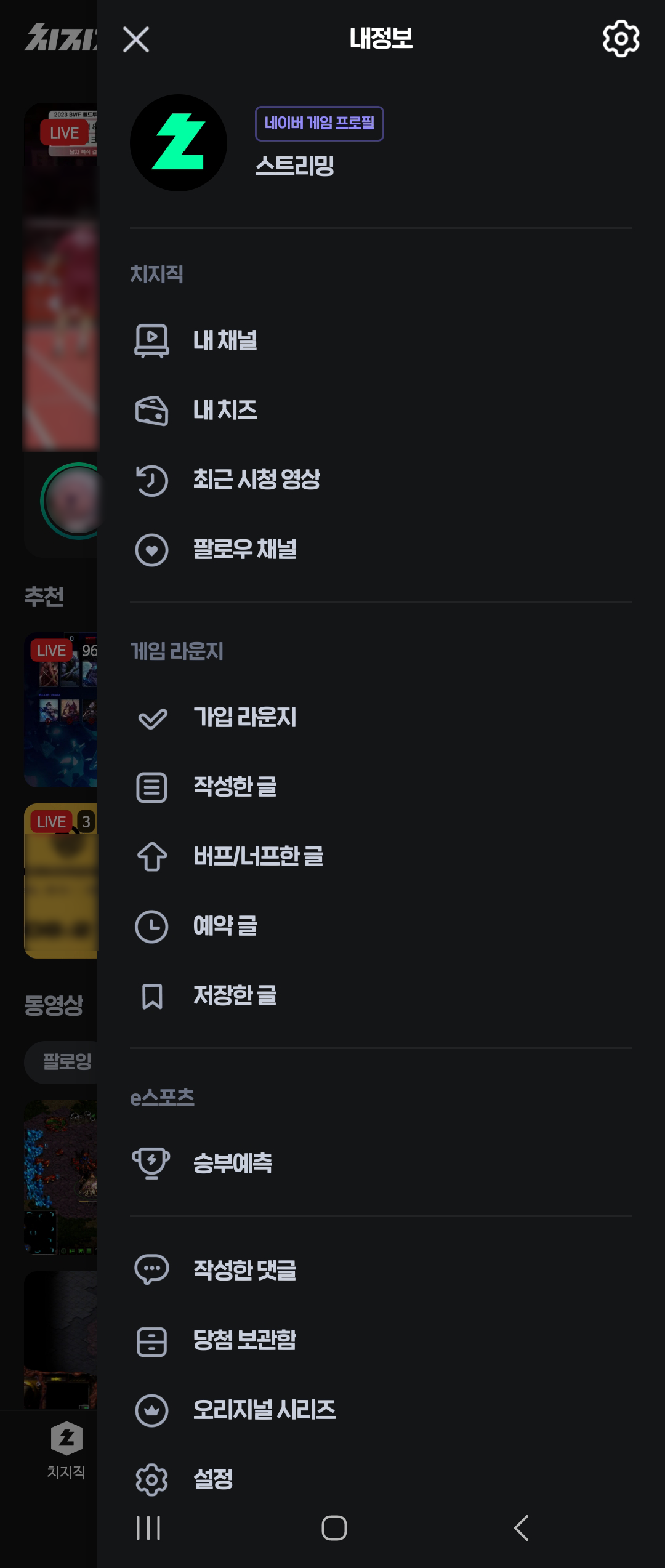The width and height of the screenshot is (665, 1568).
Task: Open 승부예측
Action: (x=232, y=1164)
